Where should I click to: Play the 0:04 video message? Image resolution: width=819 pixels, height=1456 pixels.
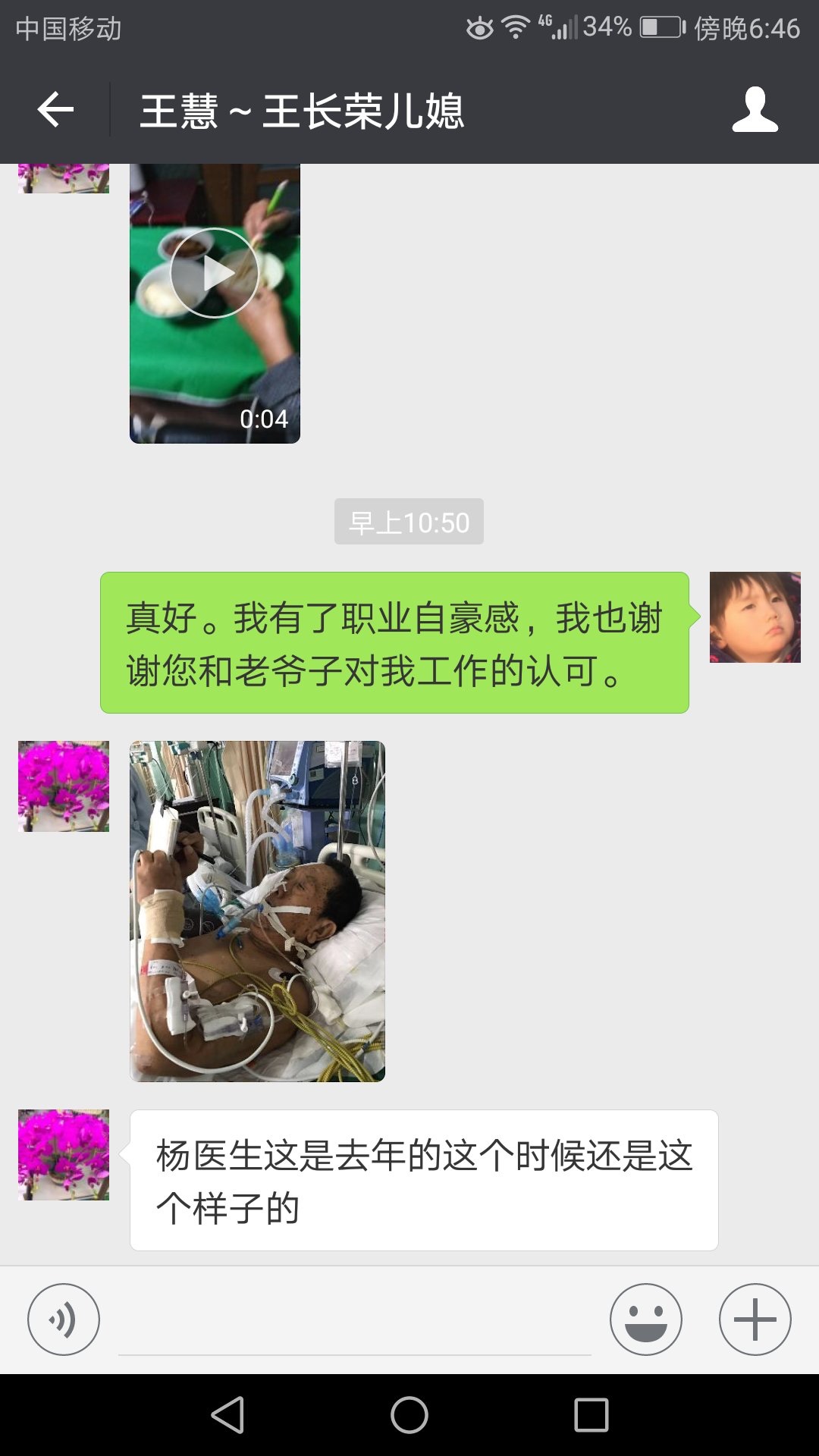coord(215,273)
